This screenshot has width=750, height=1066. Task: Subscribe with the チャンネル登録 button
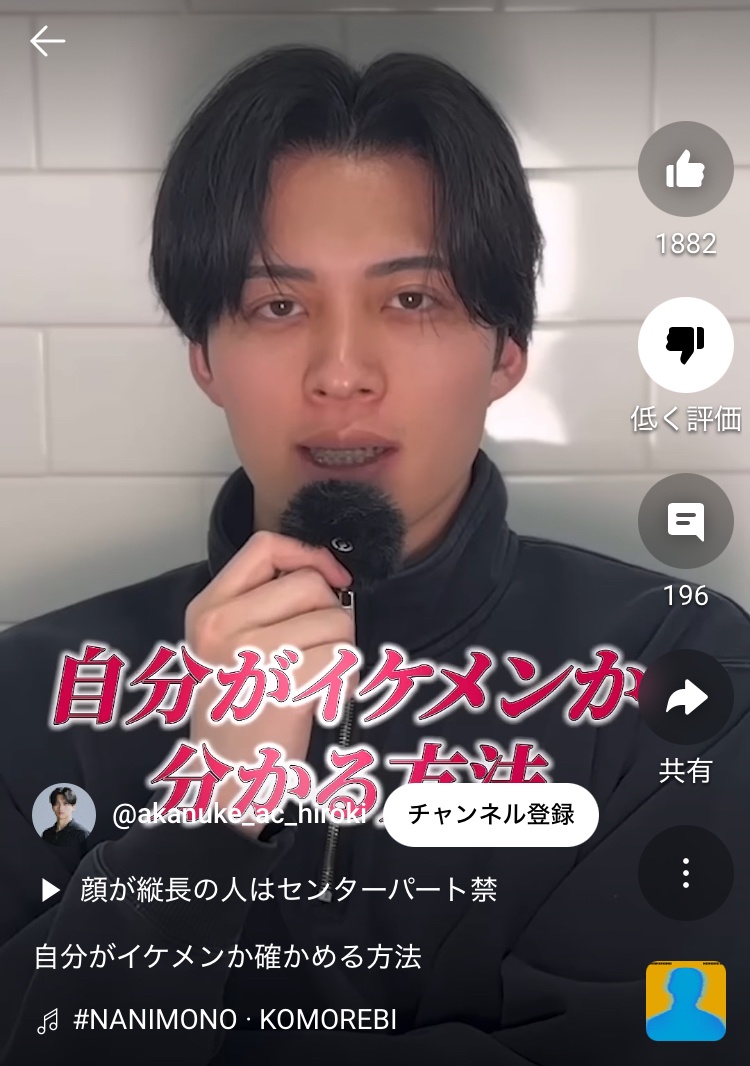click(491, 814)
